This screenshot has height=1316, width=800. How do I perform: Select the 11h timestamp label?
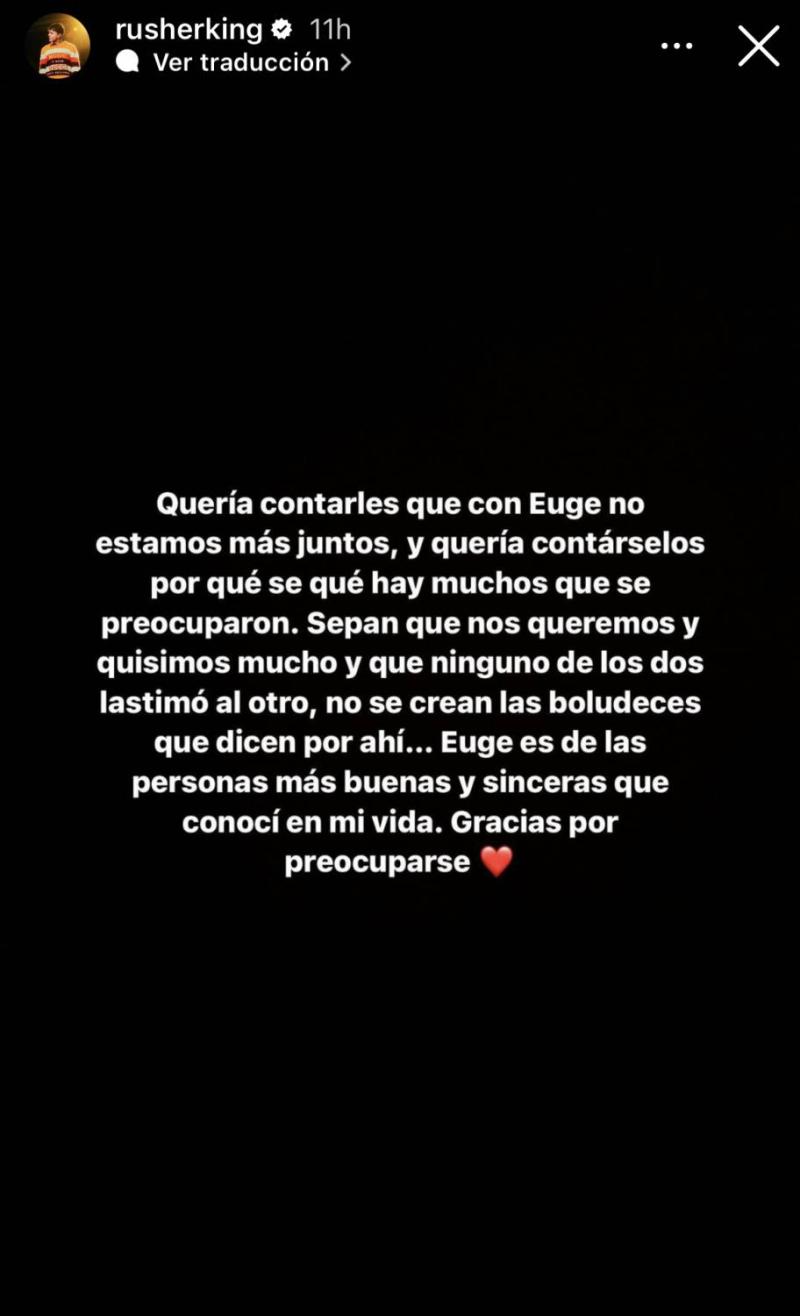point(330,30)
